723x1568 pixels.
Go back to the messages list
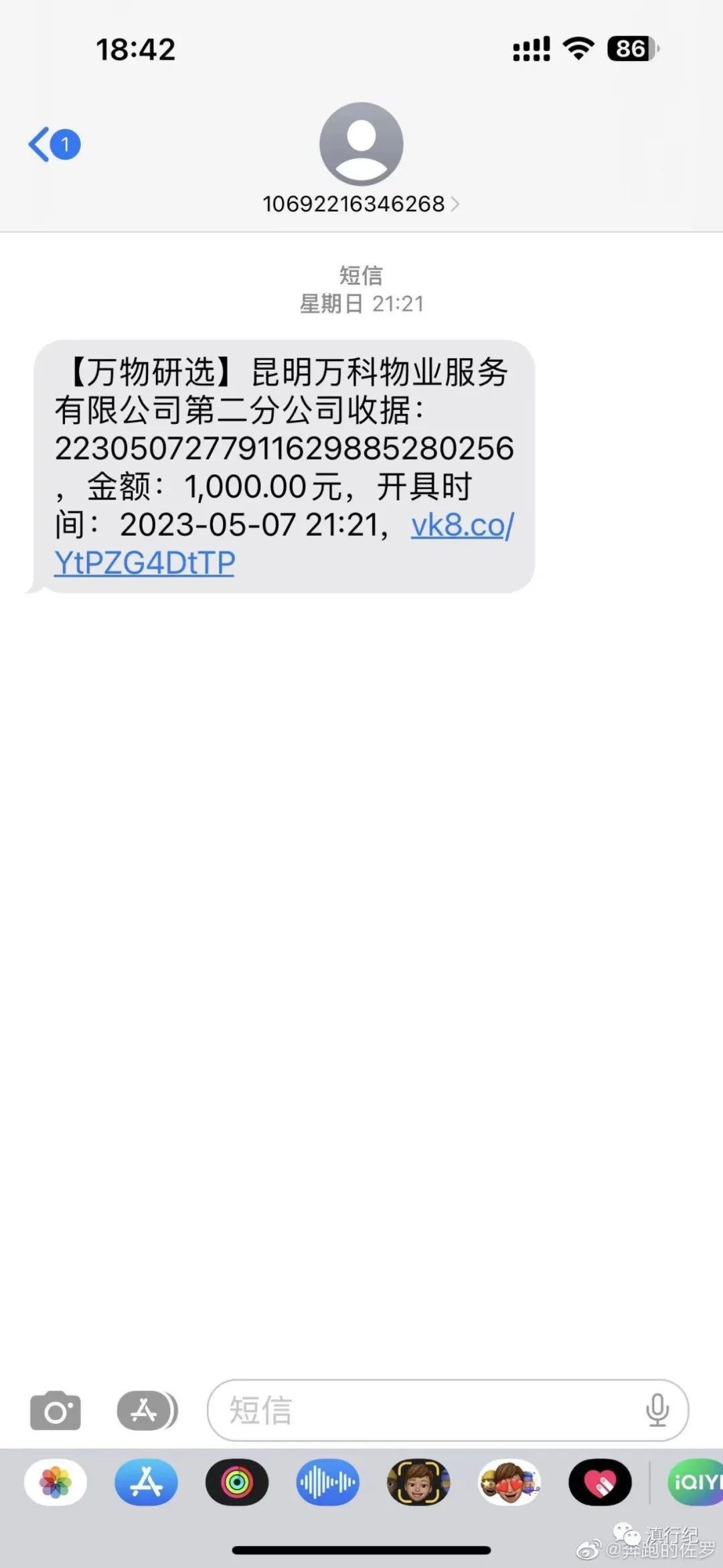[54, 144]
